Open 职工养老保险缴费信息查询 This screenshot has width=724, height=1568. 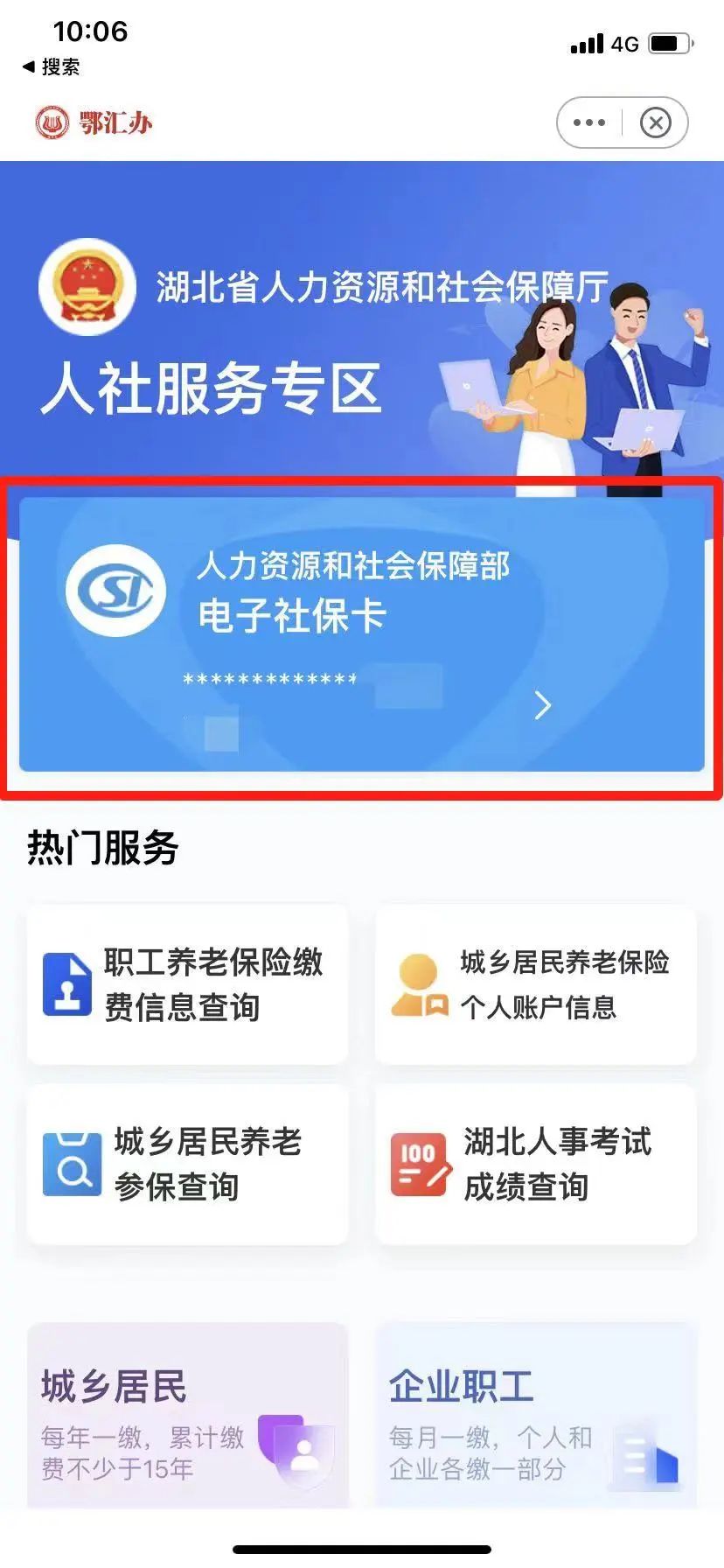[187, 984]
